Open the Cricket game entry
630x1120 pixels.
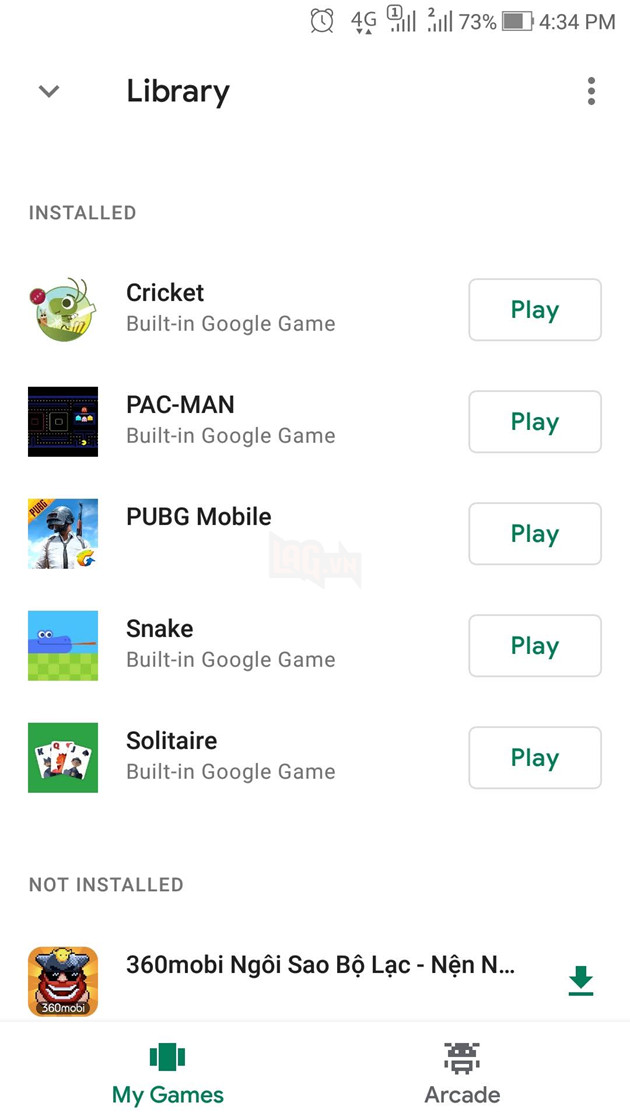point(230,308)
